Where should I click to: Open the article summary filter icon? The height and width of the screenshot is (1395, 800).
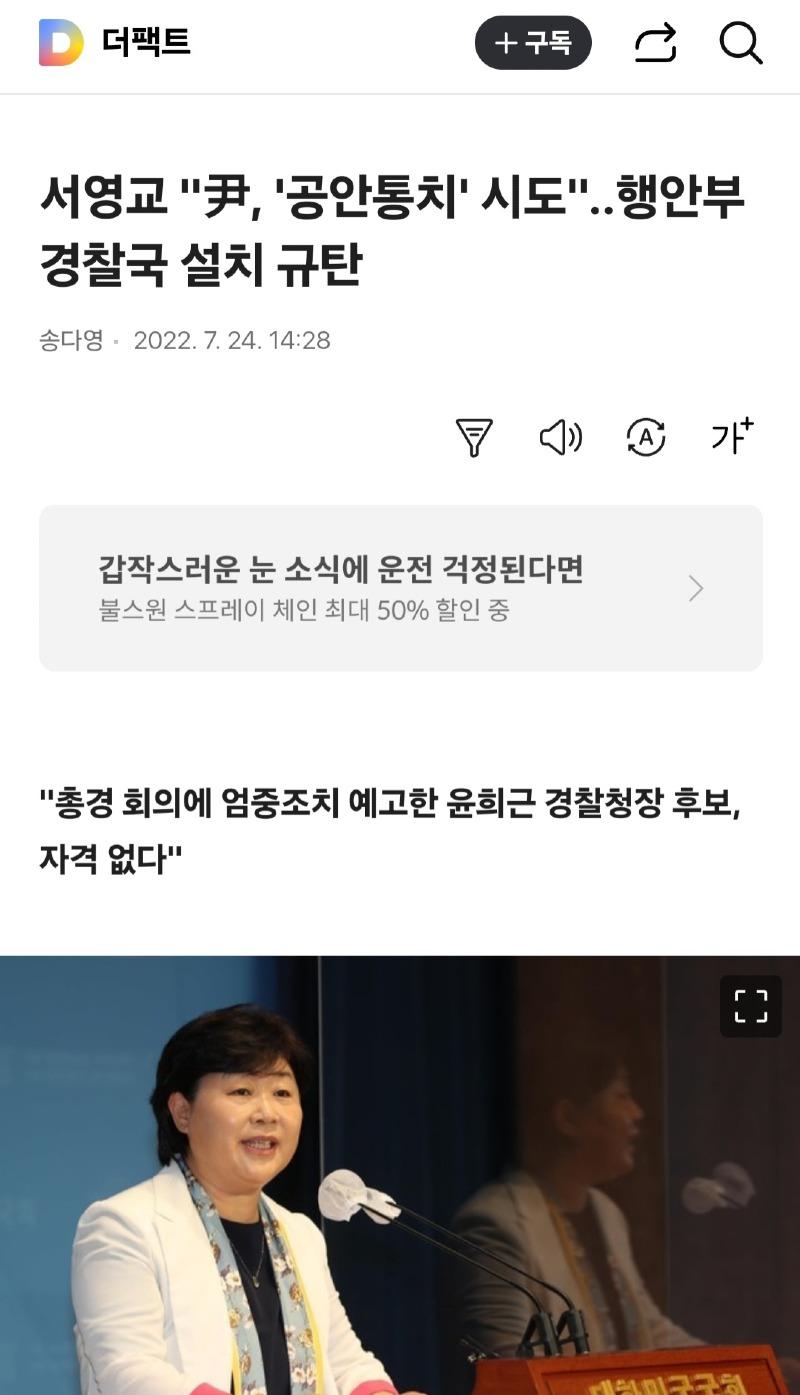coord(474,437)
